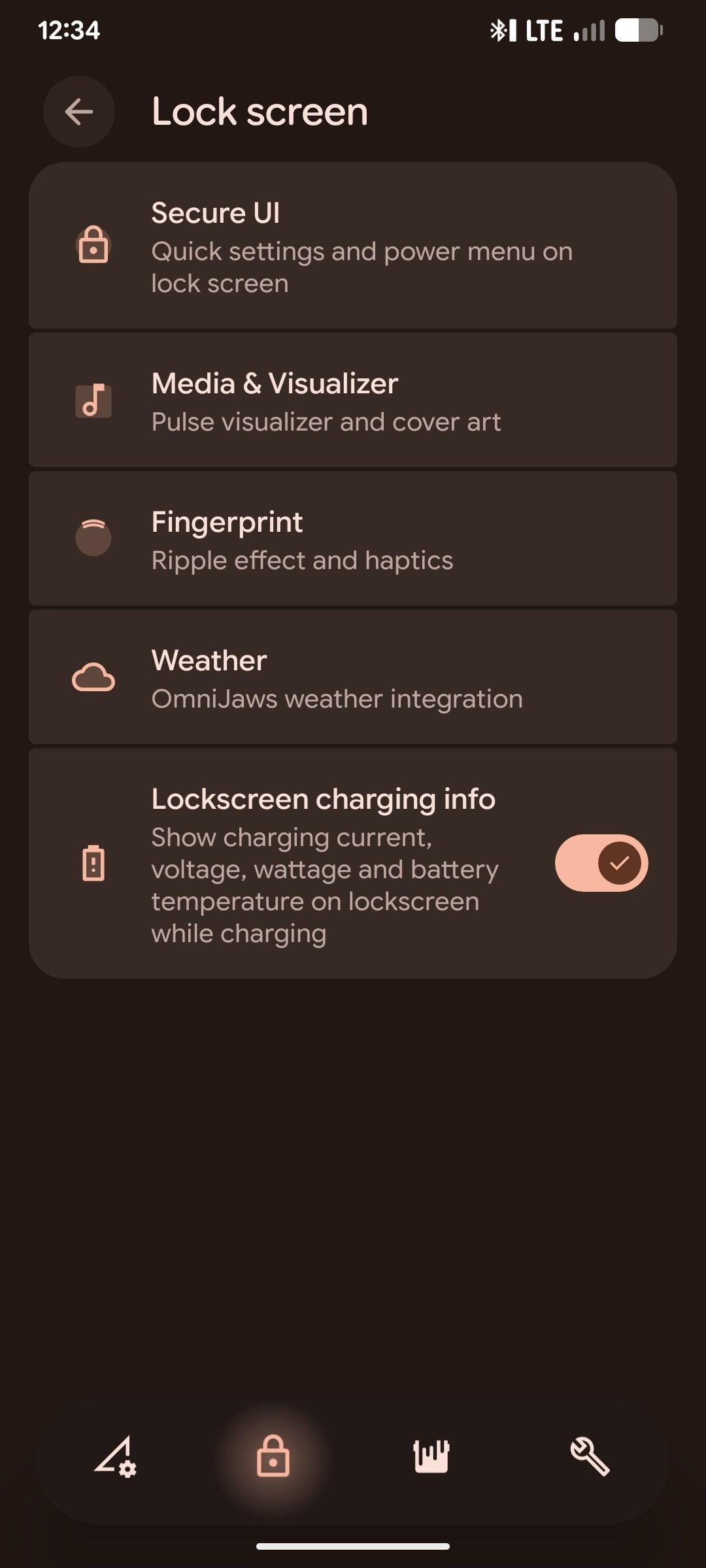Image resolution: width=706 pixels, height=1568 pixels.
Task: Go back using the arrow button
Action: click(79, 112)
